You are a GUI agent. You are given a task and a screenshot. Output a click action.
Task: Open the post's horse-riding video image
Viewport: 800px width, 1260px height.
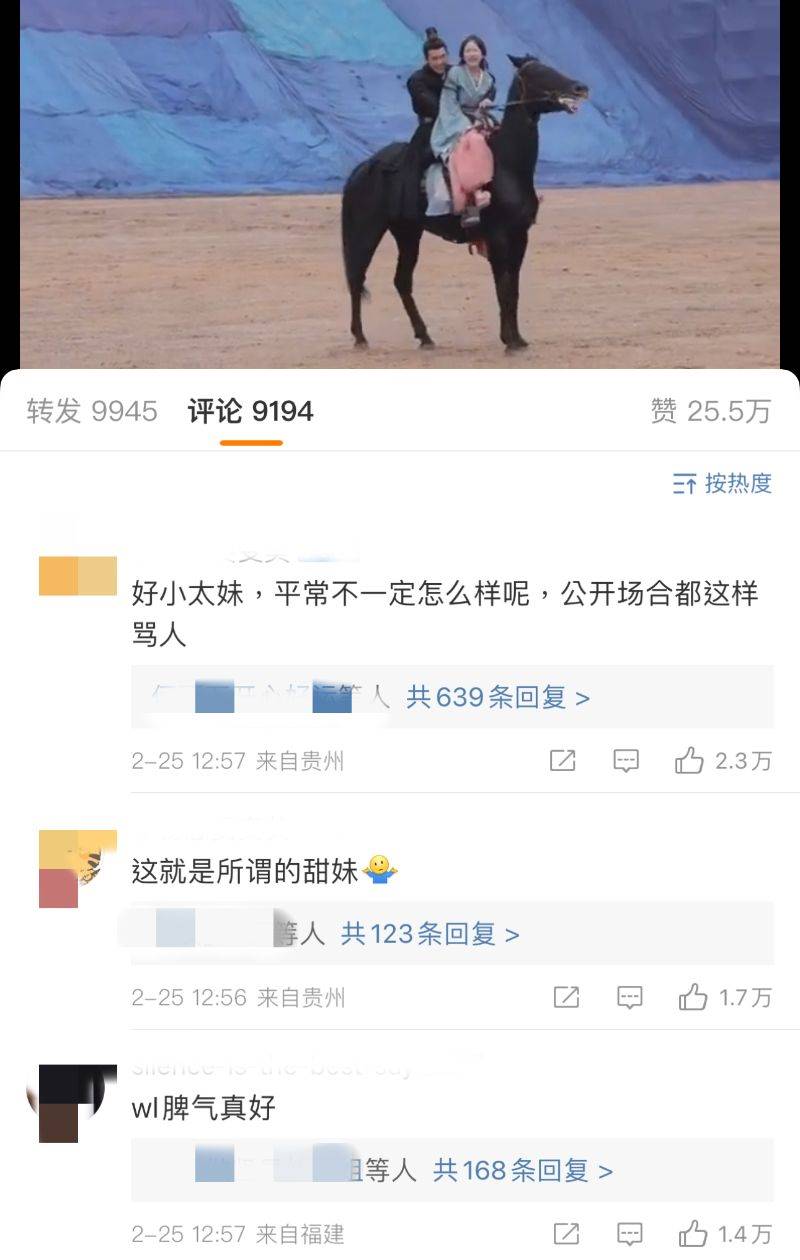click(x=400, y=185)
